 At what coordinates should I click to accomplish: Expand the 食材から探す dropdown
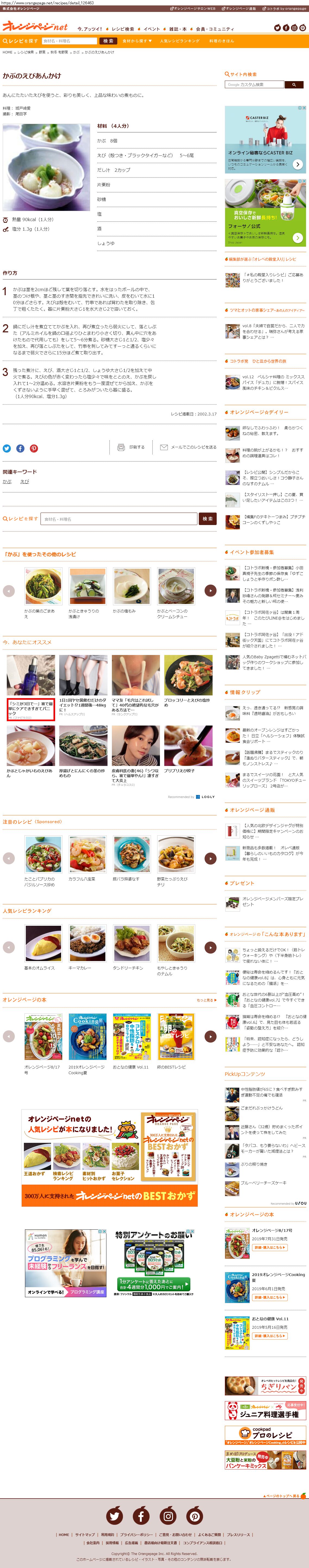point(137,41)
